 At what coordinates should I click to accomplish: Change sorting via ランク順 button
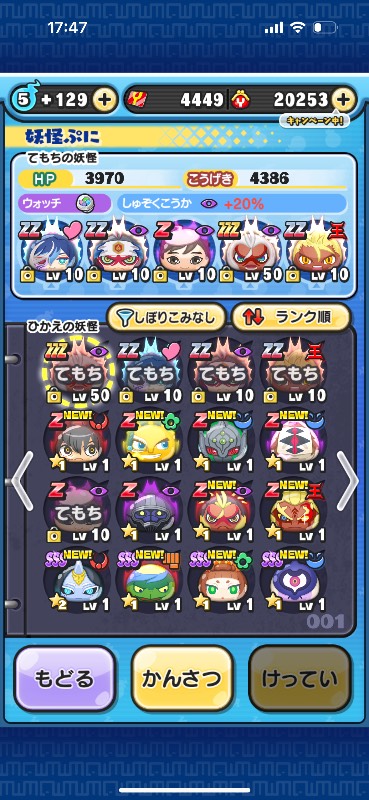click(291, 318)
